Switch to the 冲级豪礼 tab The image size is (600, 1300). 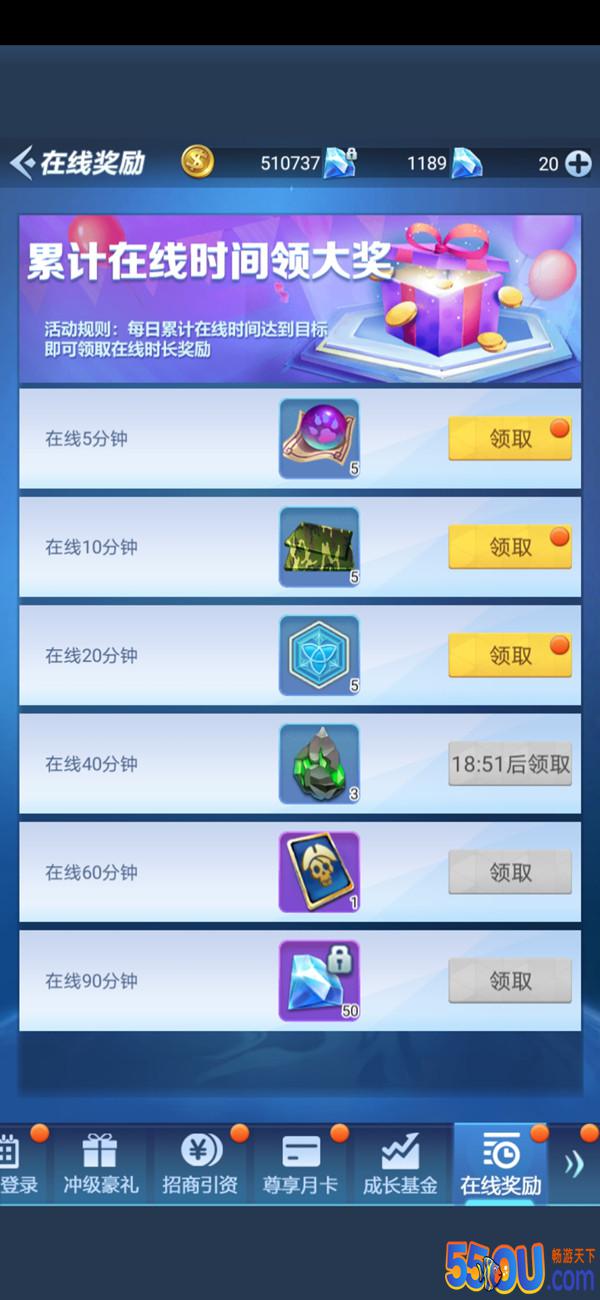pos(100,1164)
